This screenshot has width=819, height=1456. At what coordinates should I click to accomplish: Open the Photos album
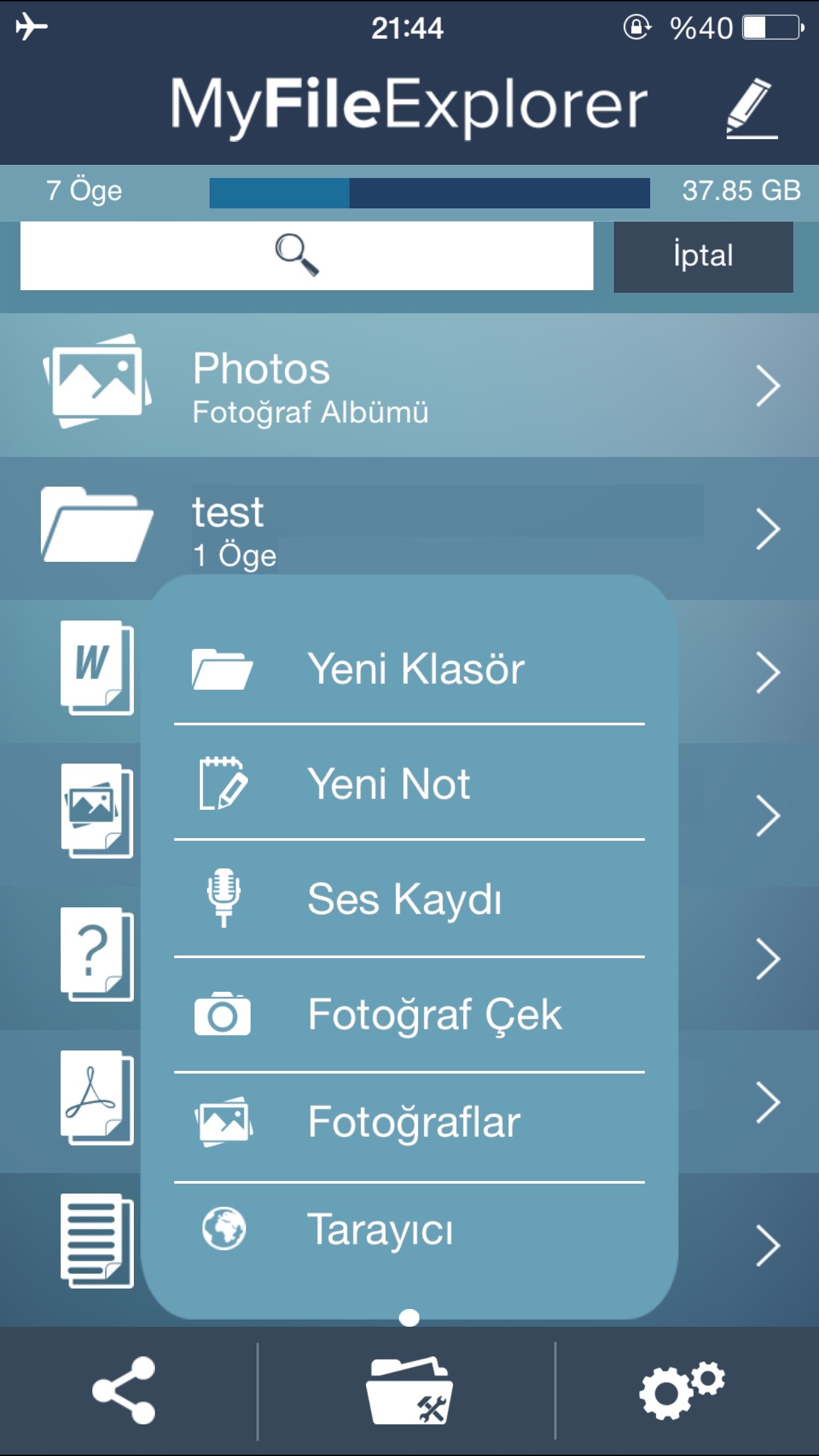pos(409,385)
